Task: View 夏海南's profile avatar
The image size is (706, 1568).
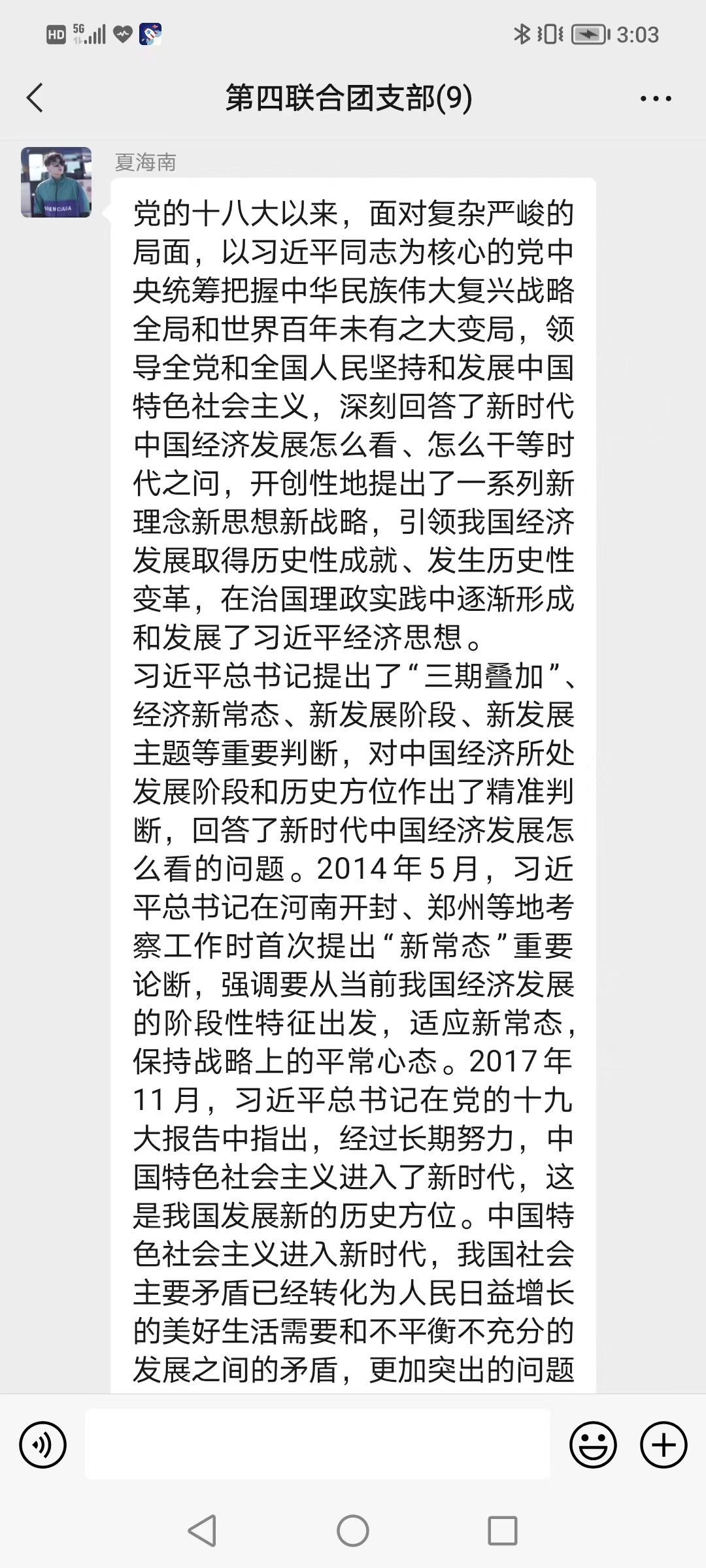Action: click(56, 182)
